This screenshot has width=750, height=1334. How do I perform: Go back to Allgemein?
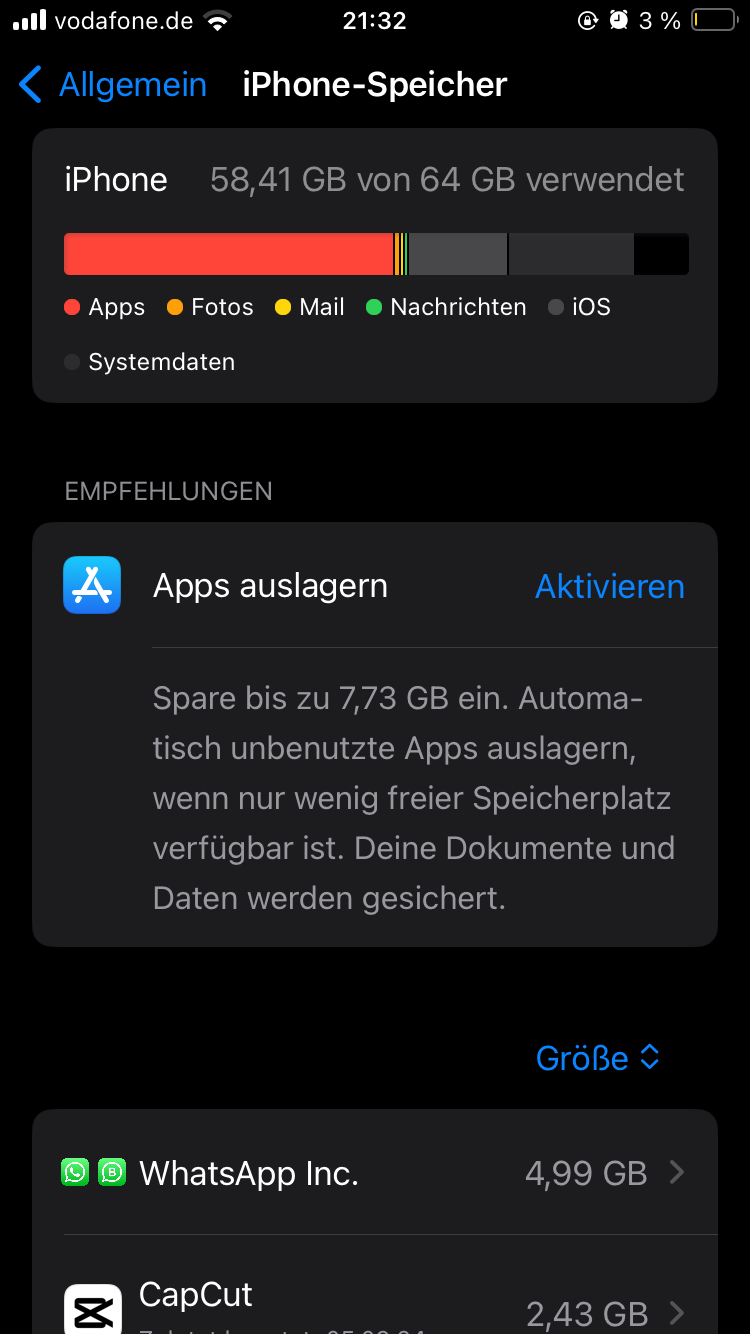click(110, 85)
